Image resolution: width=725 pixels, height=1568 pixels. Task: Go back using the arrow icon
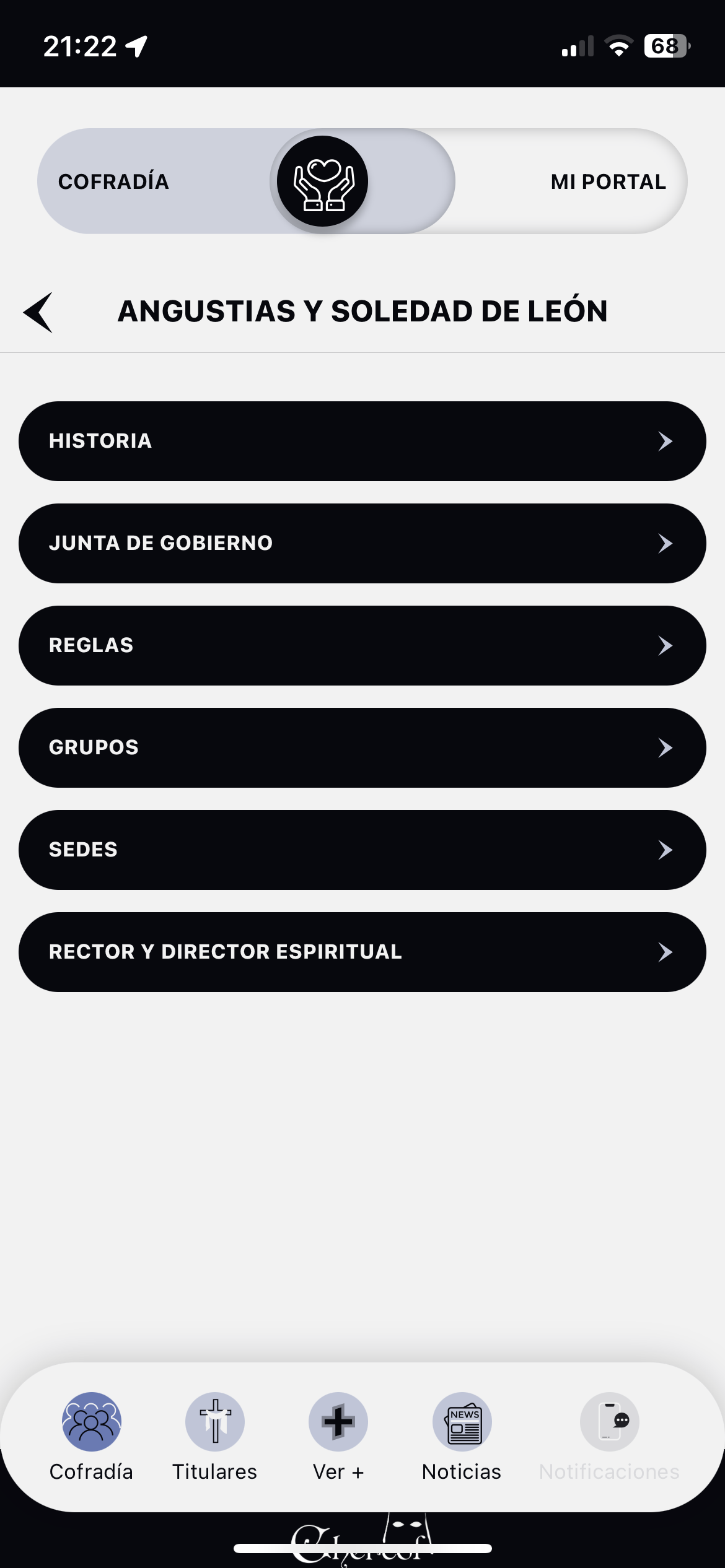click(x=38, y=312)
